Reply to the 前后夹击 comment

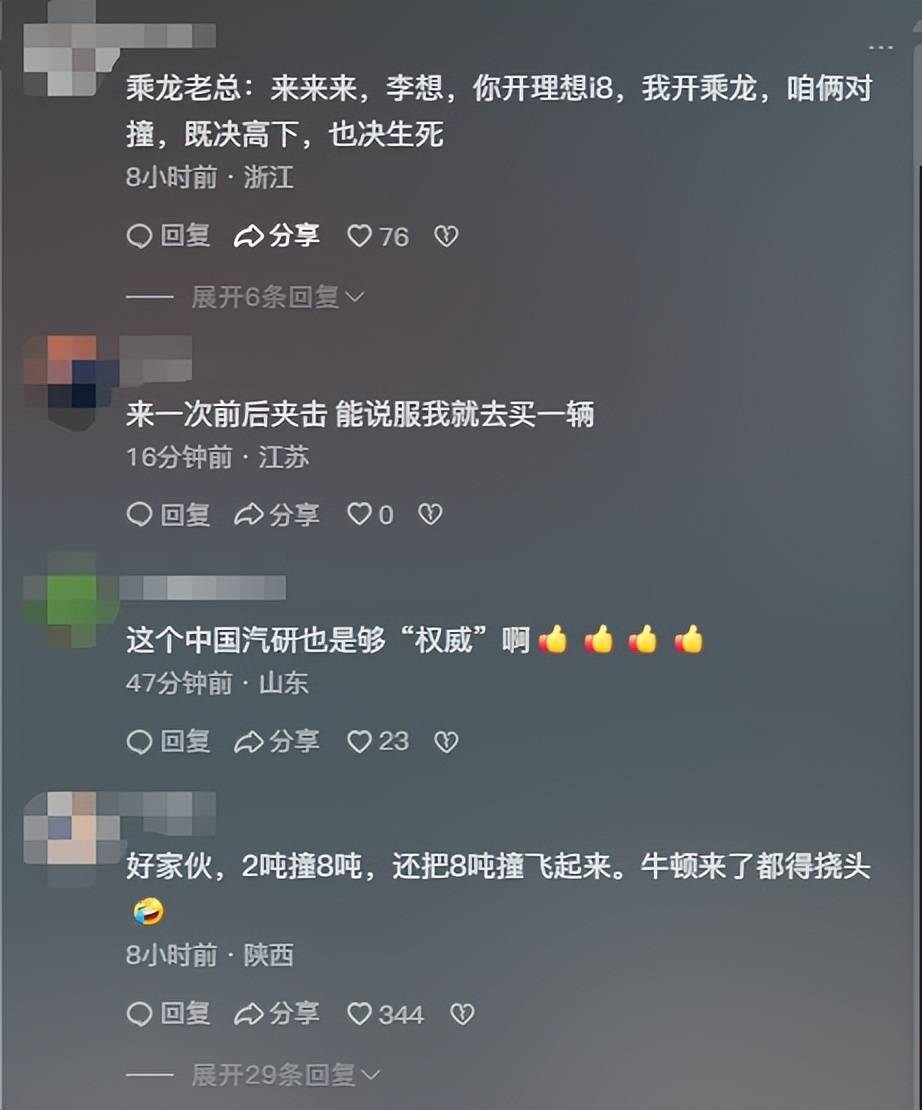coord(168,515)
